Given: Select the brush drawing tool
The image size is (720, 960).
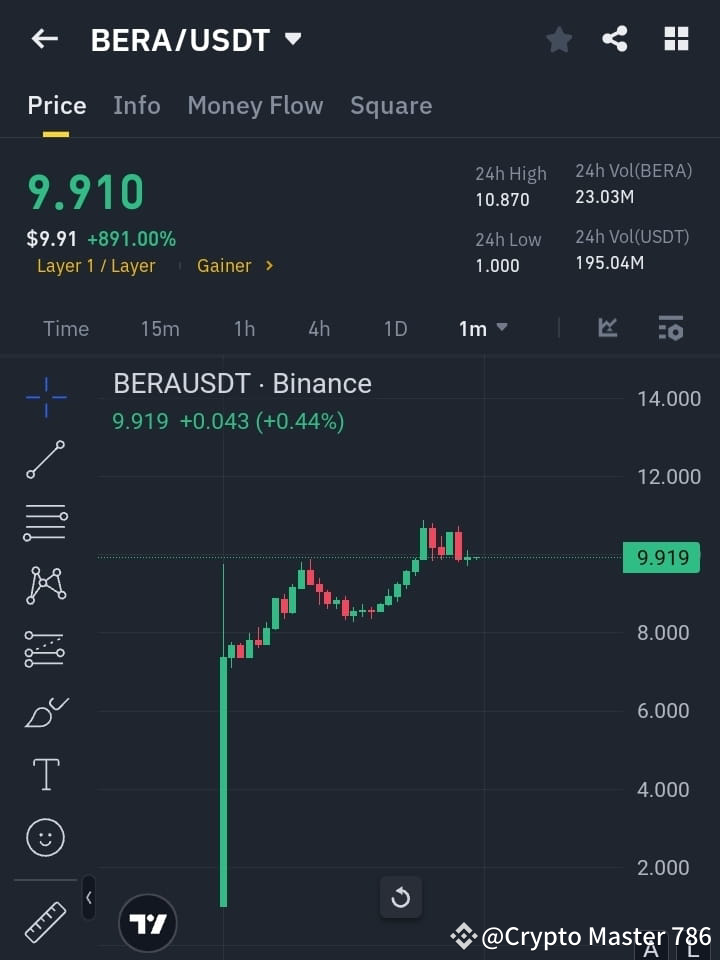Looking at the screenshot, I should click(x=45, y=712).
